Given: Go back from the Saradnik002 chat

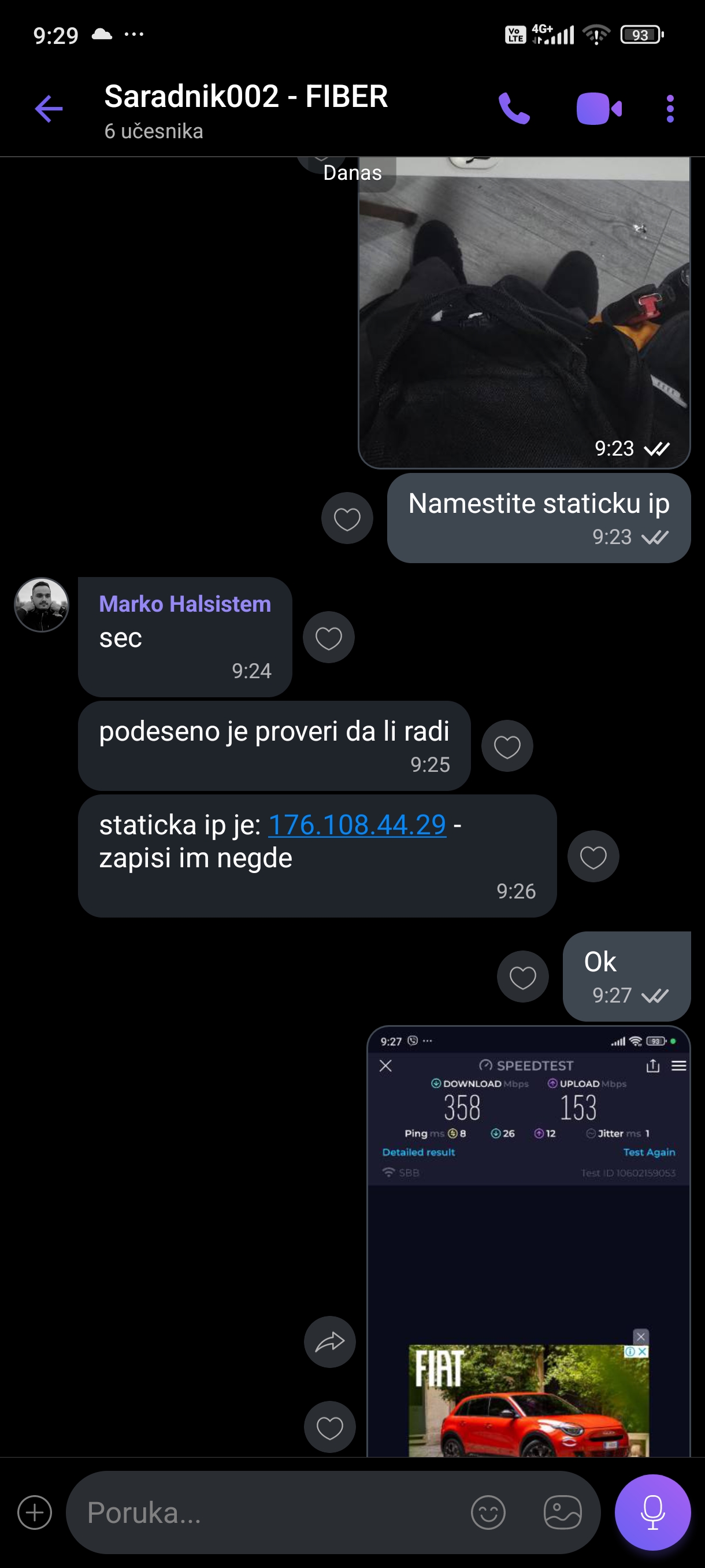Looking at the screenshot, I should coord(49,110).
